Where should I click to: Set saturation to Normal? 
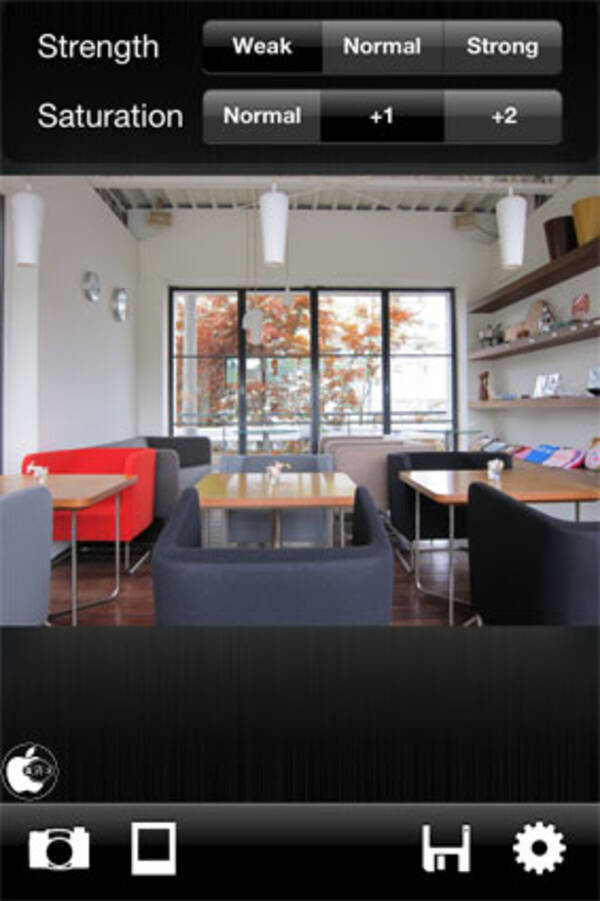[262, 116]
